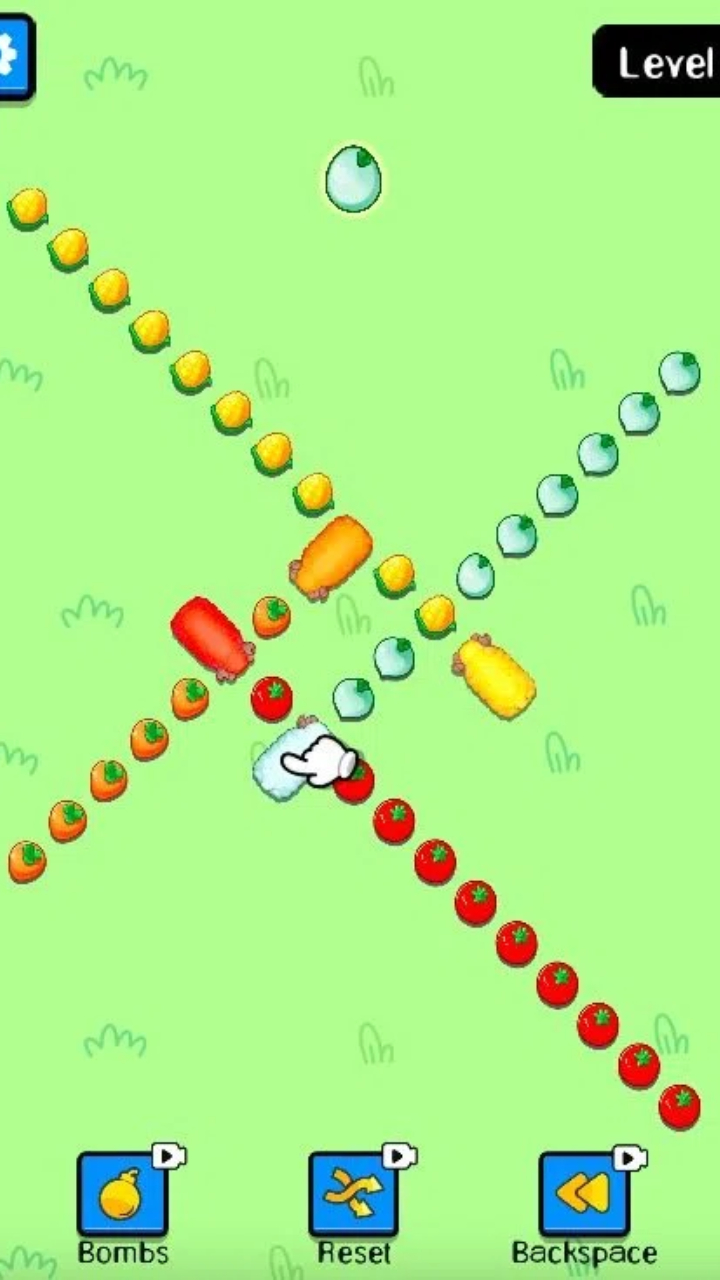The width and height of the screenshot is (720, 1280).
Task: Open the settings gear
Action: click(12, 56)
